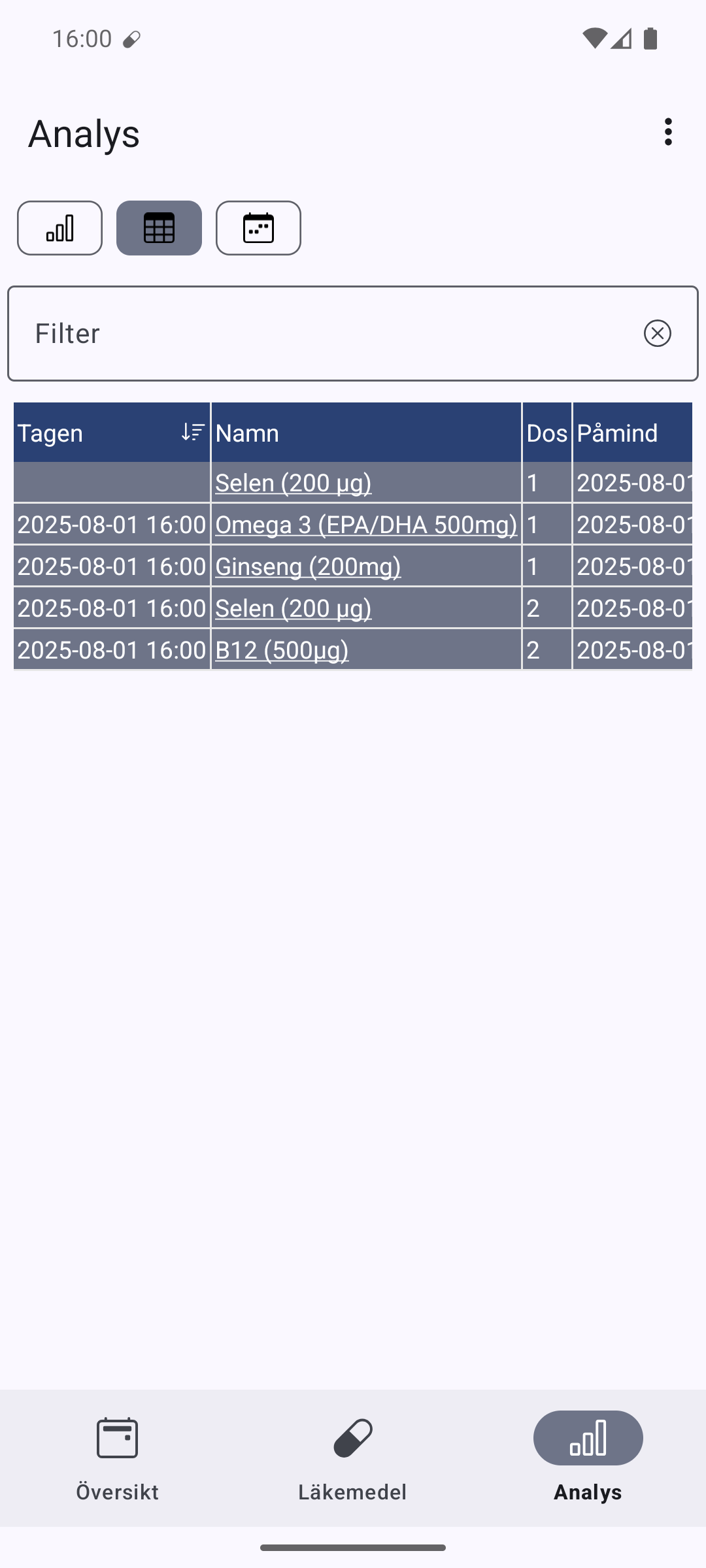
Task: Clear the Filter field
Action: [657, 333]
